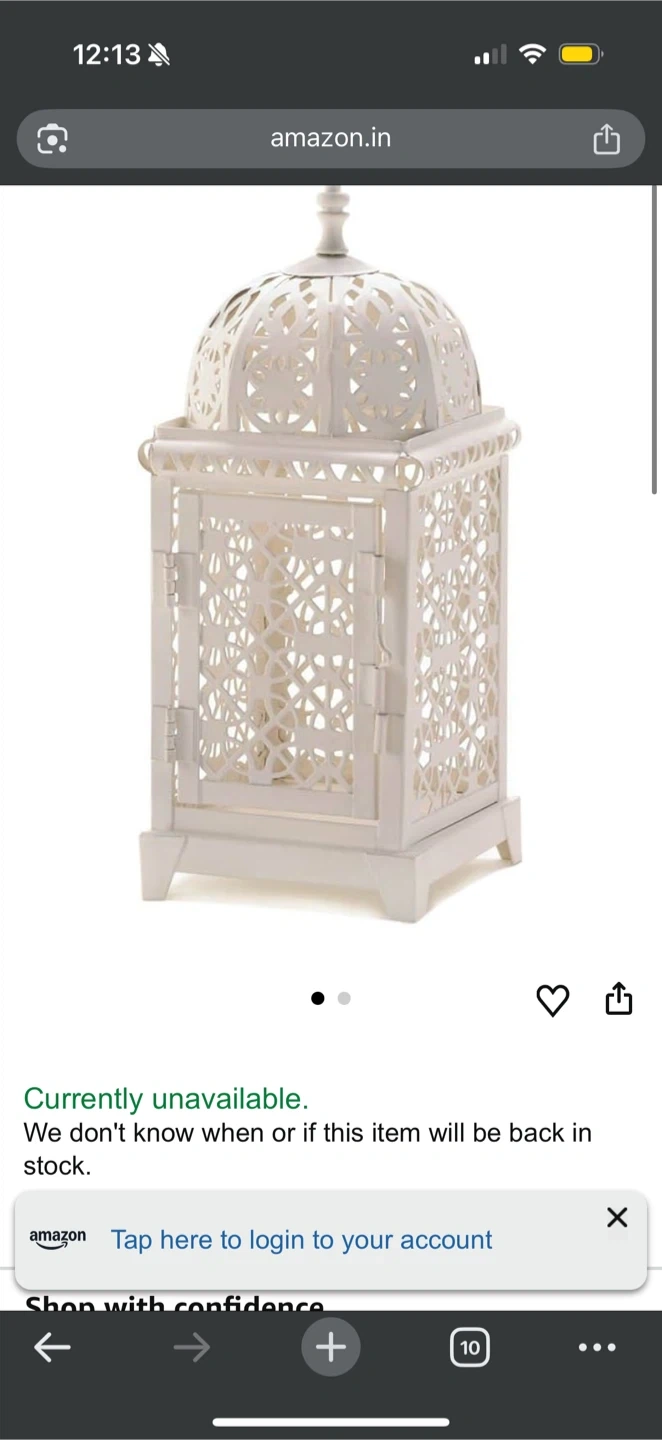Tap the amazon.in address bar
The width and height of the screenshot is (662, 1440).
[330, 139]
